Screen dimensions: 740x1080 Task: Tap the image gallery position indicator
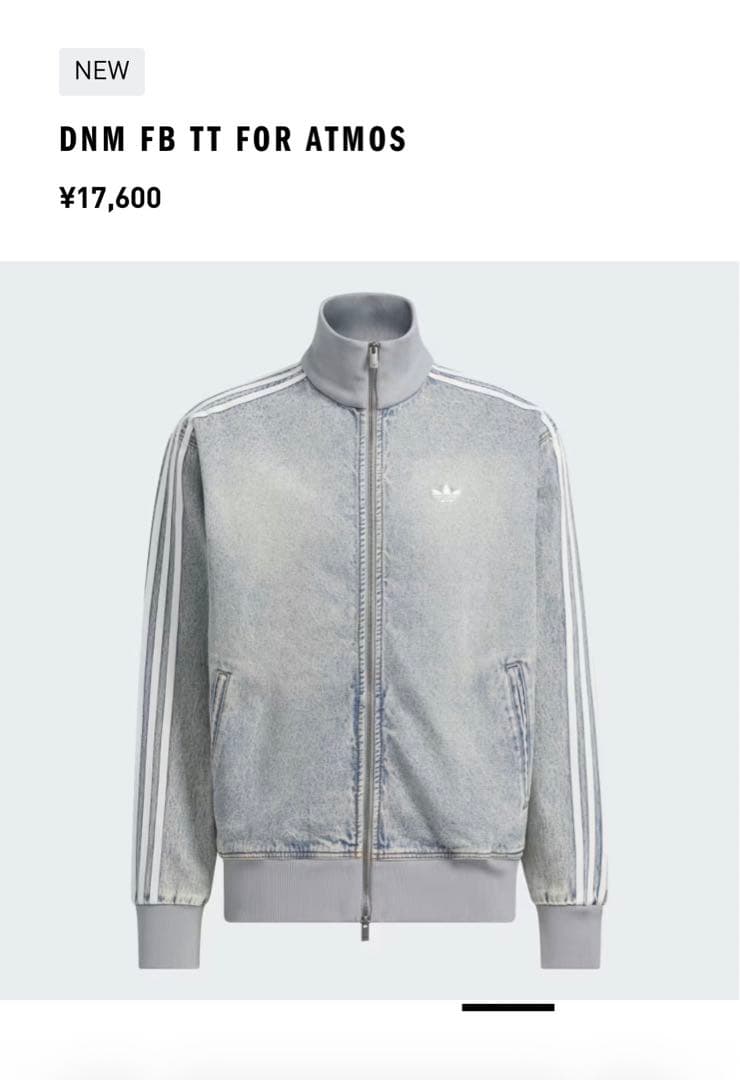tap(508, 1007)
